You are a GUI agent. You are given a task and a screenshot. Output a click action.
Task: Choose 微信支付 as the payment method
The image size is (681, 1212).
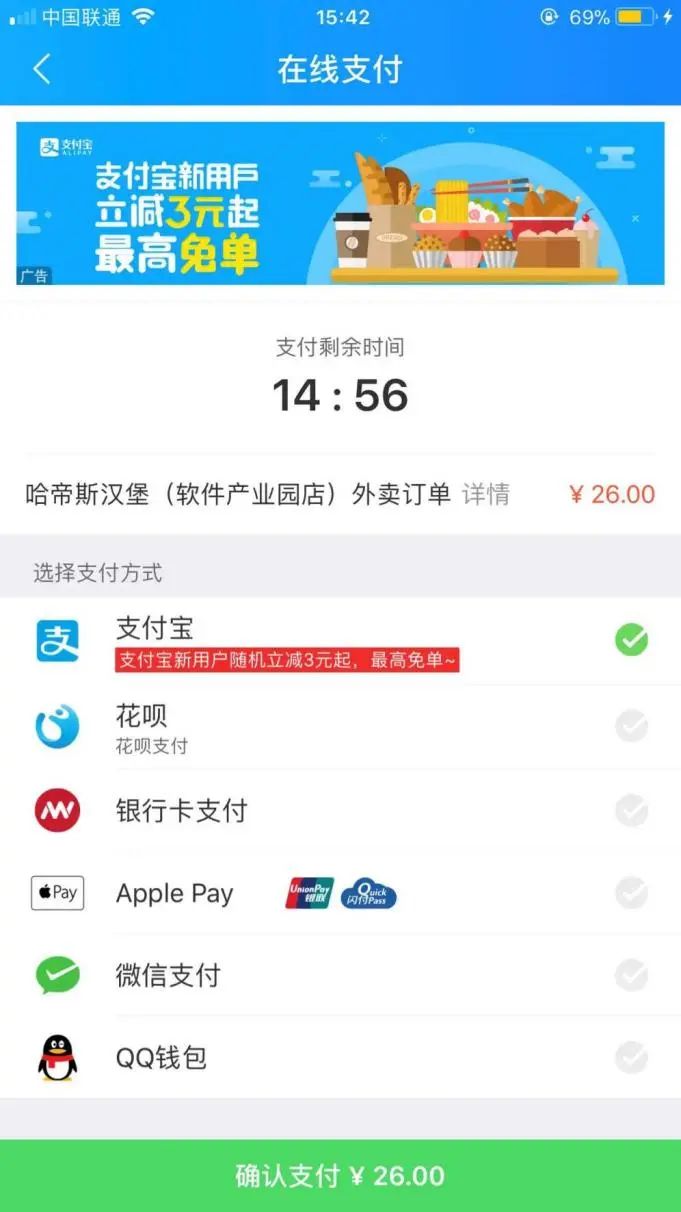pyautogui.click(x=340, y=975)
